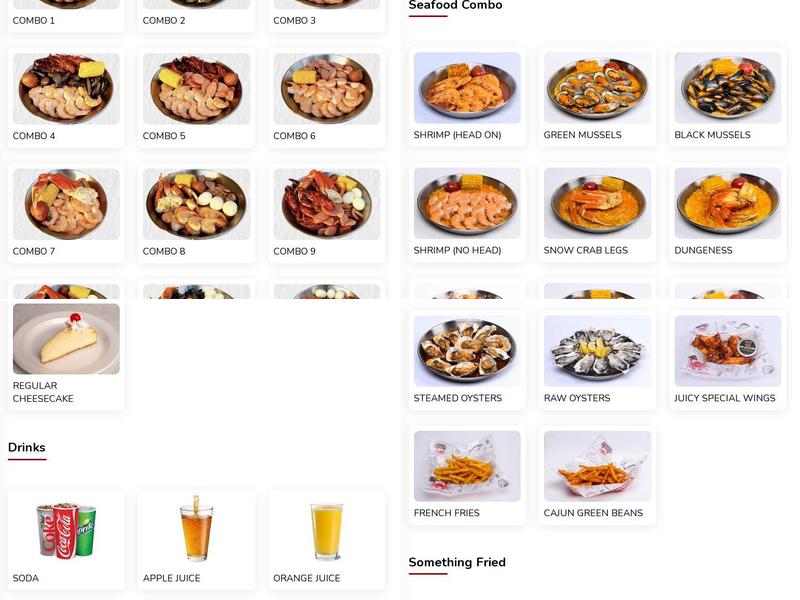Open the Combo 4 item

pyautogui.click(x=66, y=98)
